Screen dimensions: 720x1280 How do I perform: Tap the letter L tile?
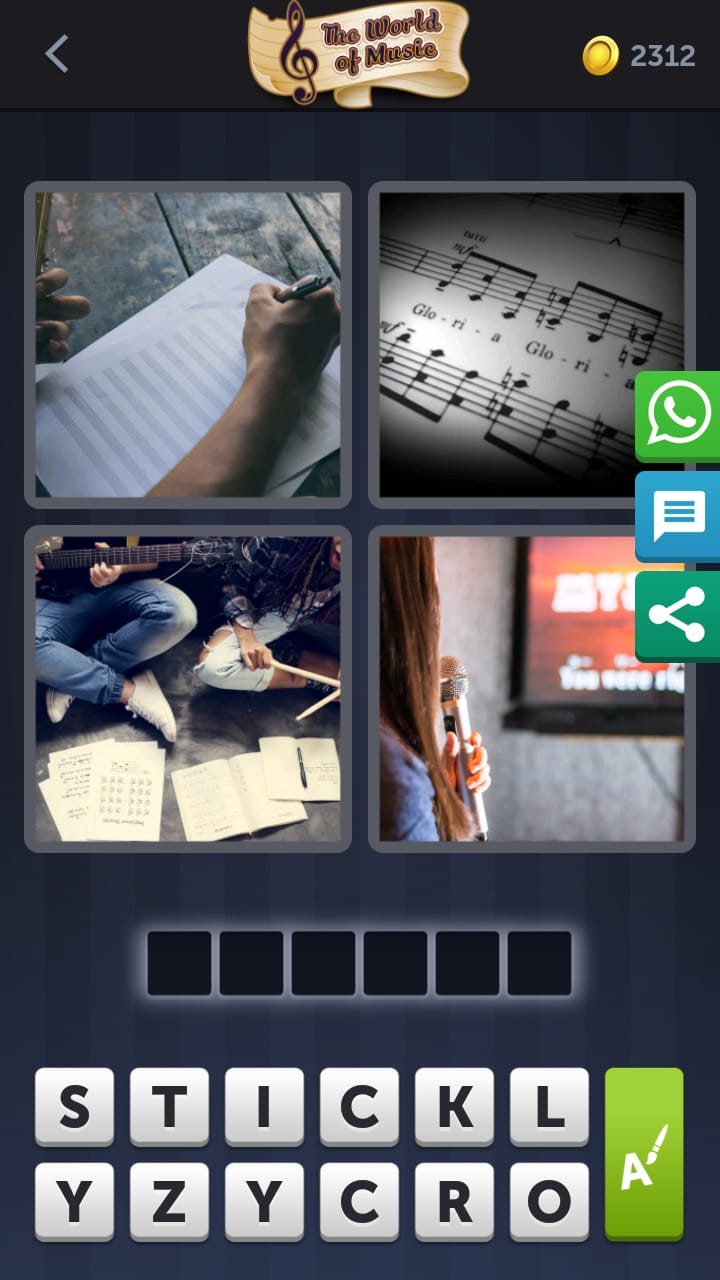click(x=549, y=1107)
